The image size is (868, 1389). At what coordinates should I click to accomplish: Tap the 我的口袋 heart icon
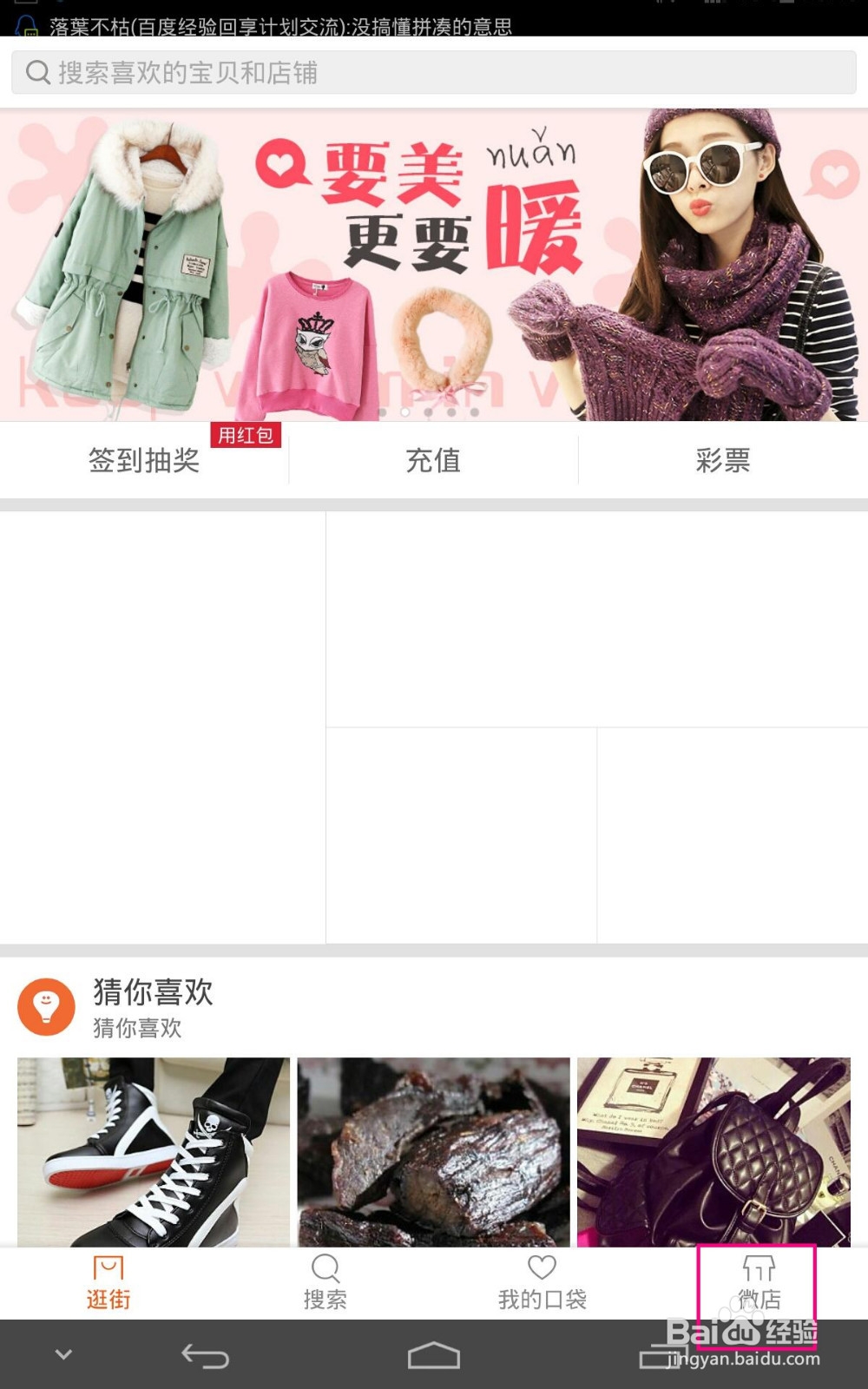[541, 1270]
